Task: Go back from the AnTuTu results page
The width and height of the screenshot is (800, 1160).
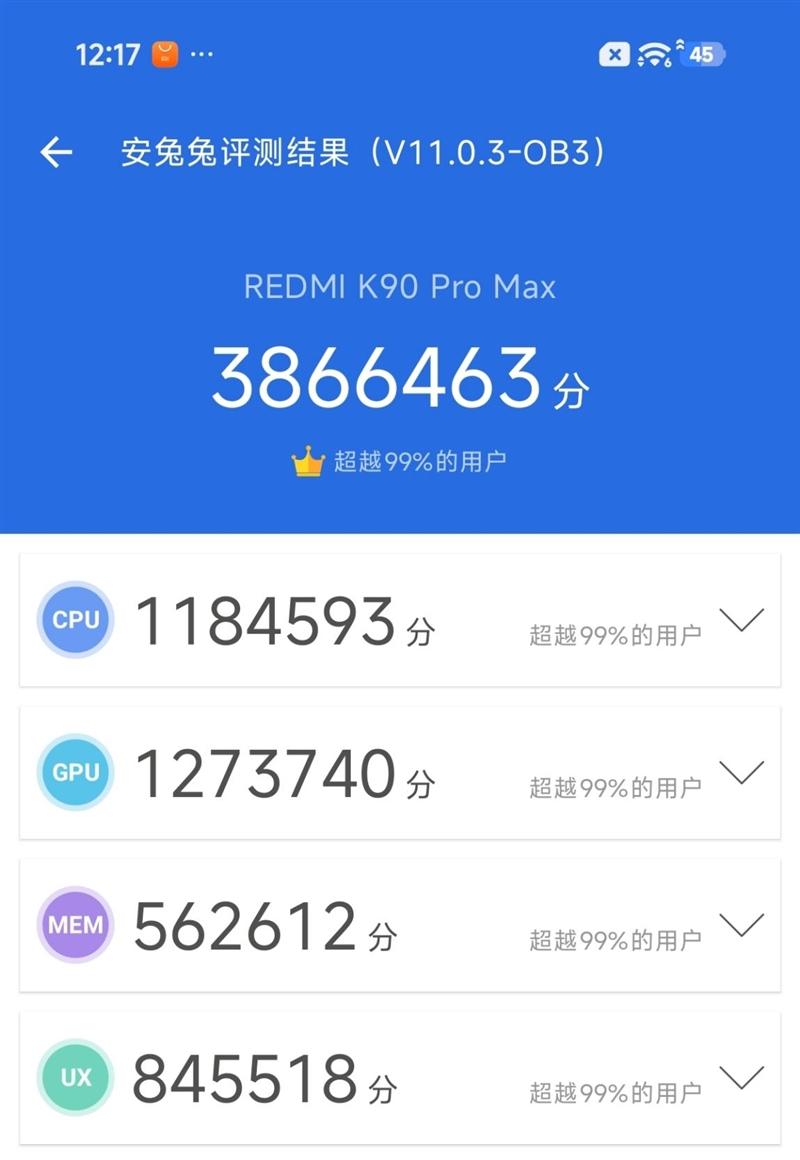Action: pos(57,153)
